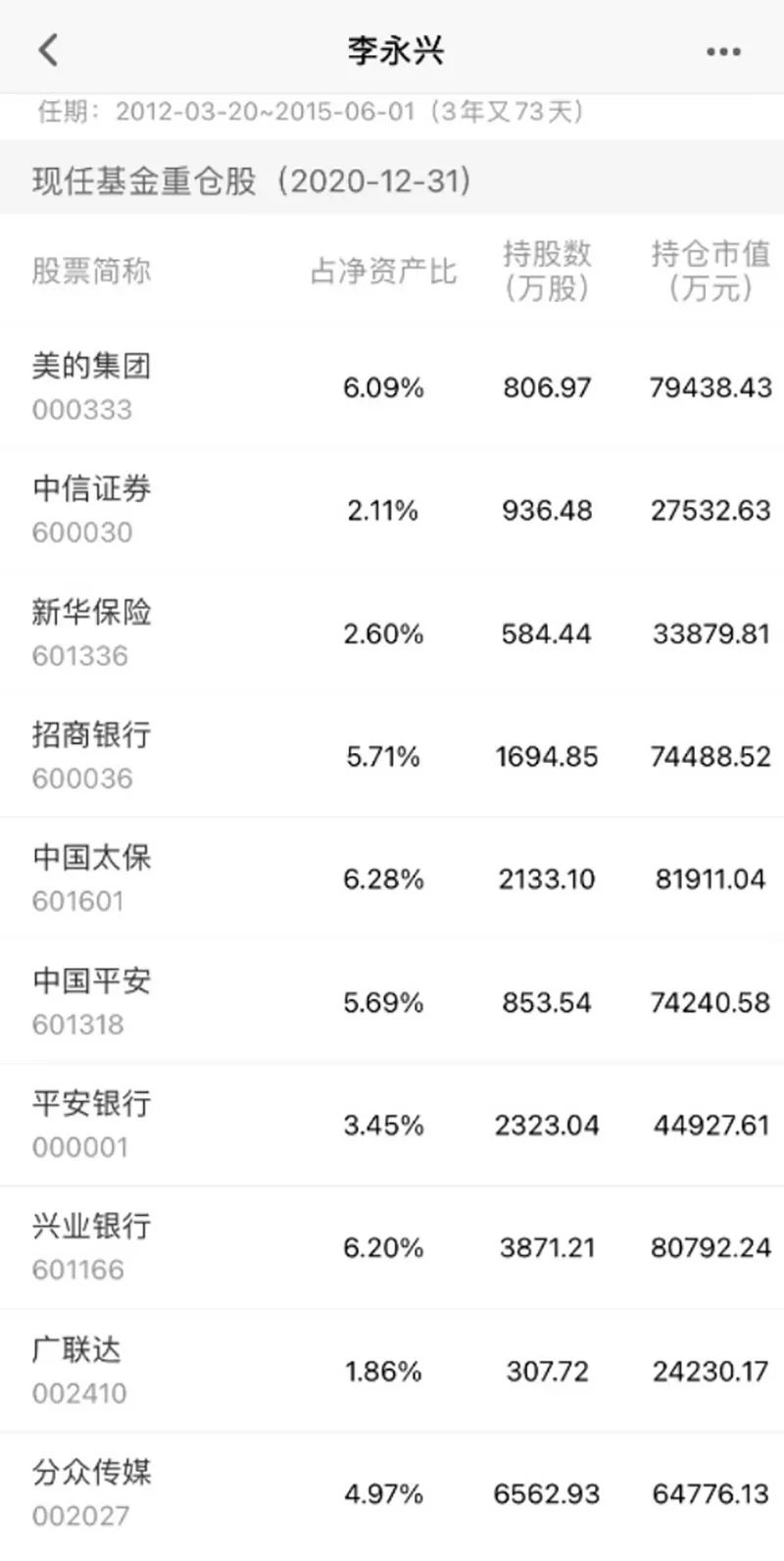The height and width of the screenshot is (1561, 784).
Task: View the 兴业银行 601166 holding details
Action: pyautogui.click(x=392, y=1247)
